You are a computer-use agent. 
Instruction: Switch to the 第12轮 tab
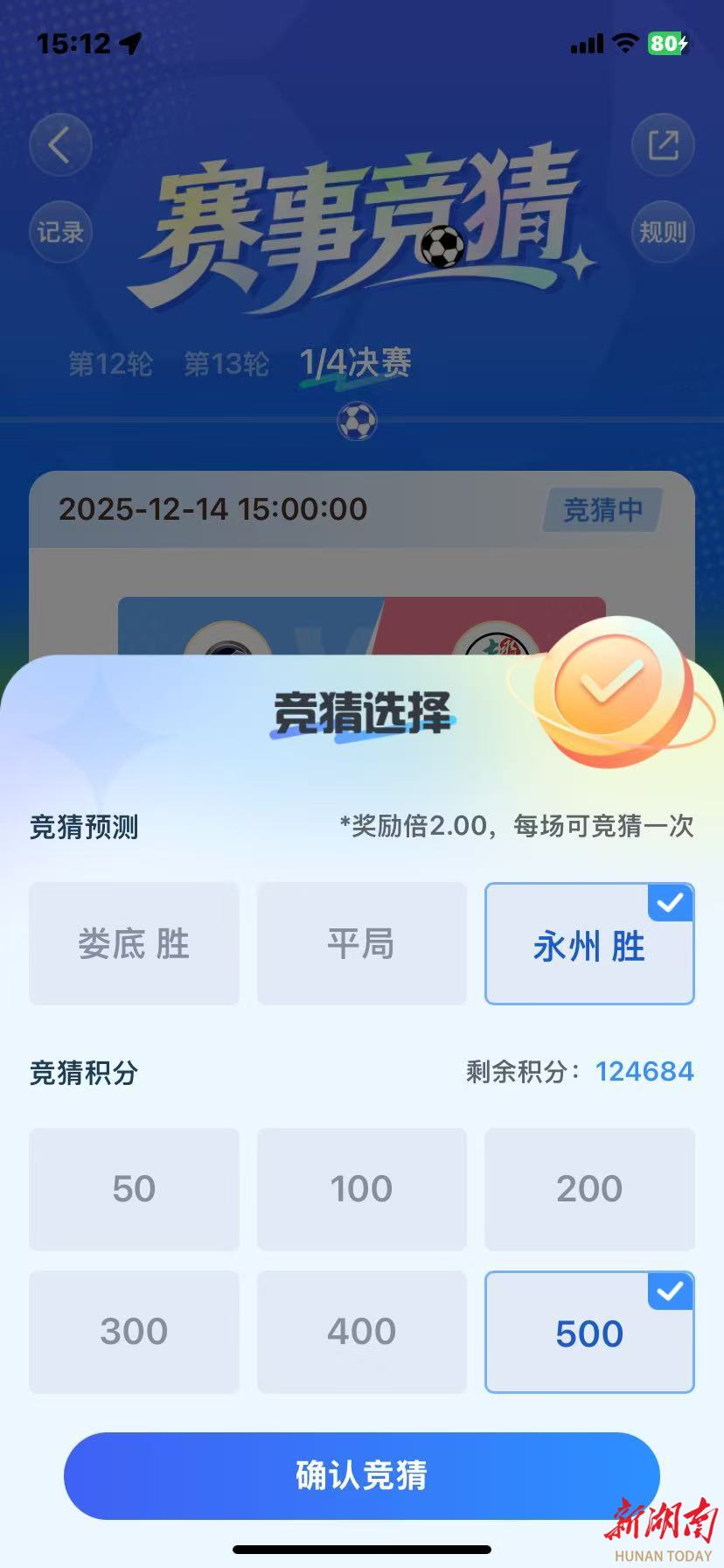[x=110, y=364]
